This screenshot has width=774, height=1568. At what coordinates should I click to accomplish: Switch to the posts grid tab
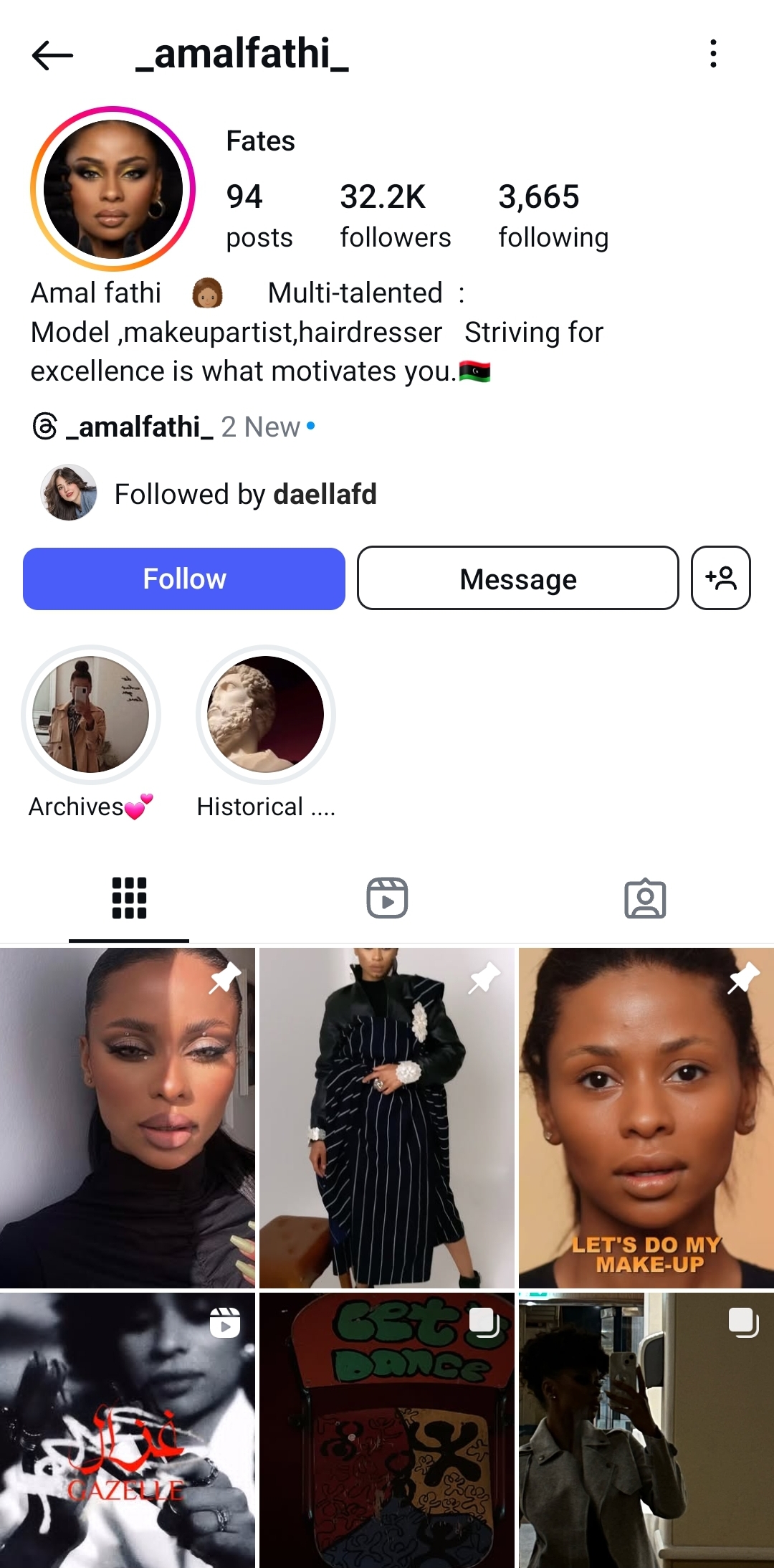click(x=129, y=898)
